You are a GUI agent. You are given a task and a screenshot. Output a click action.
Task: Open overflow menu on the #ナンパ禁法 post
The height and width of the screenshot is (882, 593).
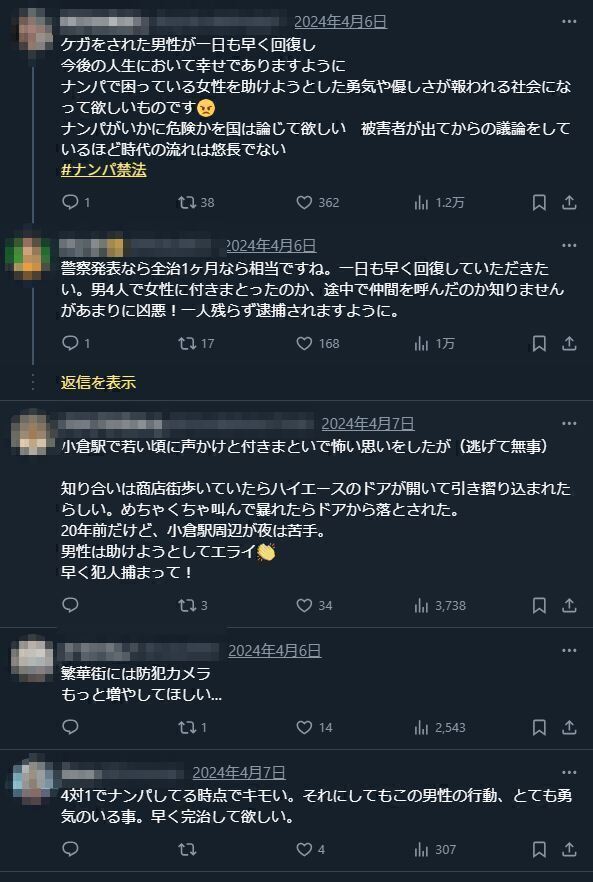[569, 21]
